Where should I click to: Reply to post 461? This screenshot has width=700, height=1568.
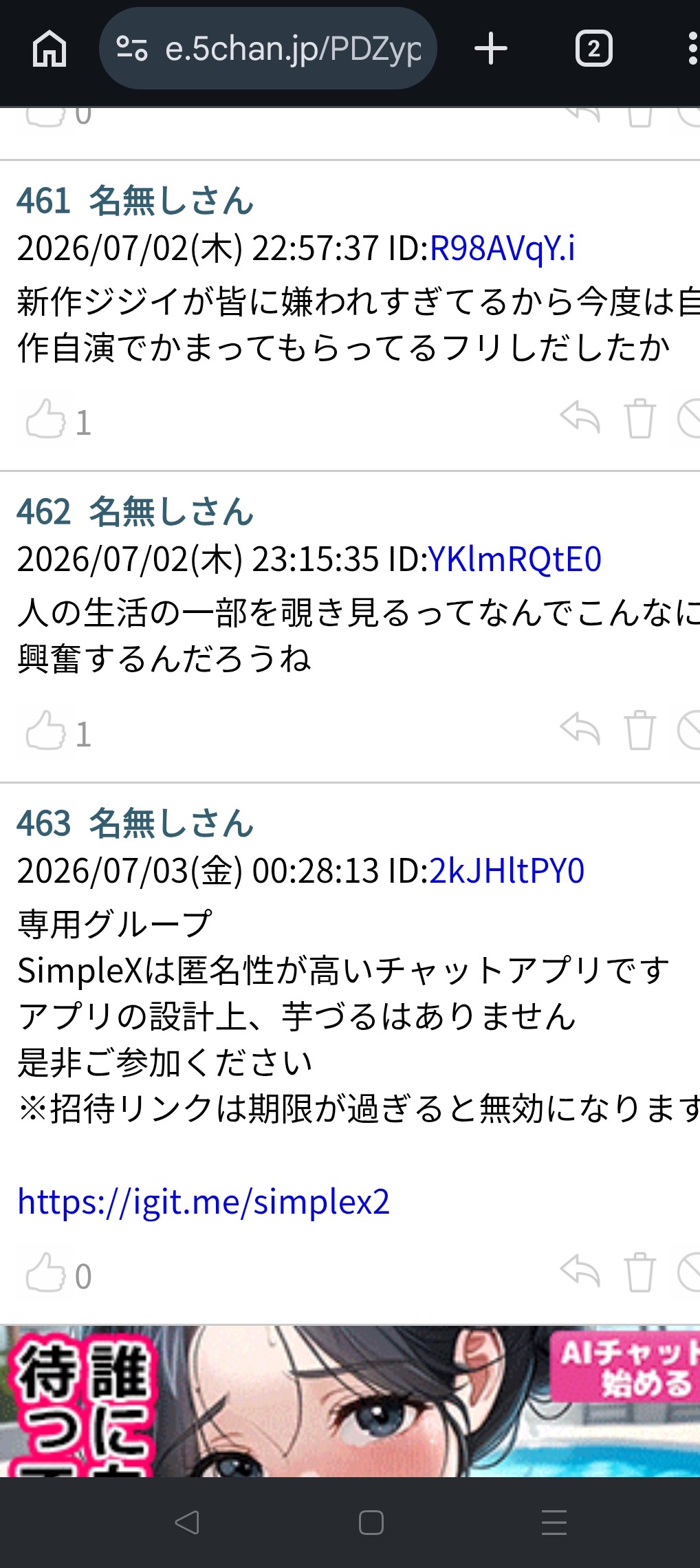click(580, 418)
